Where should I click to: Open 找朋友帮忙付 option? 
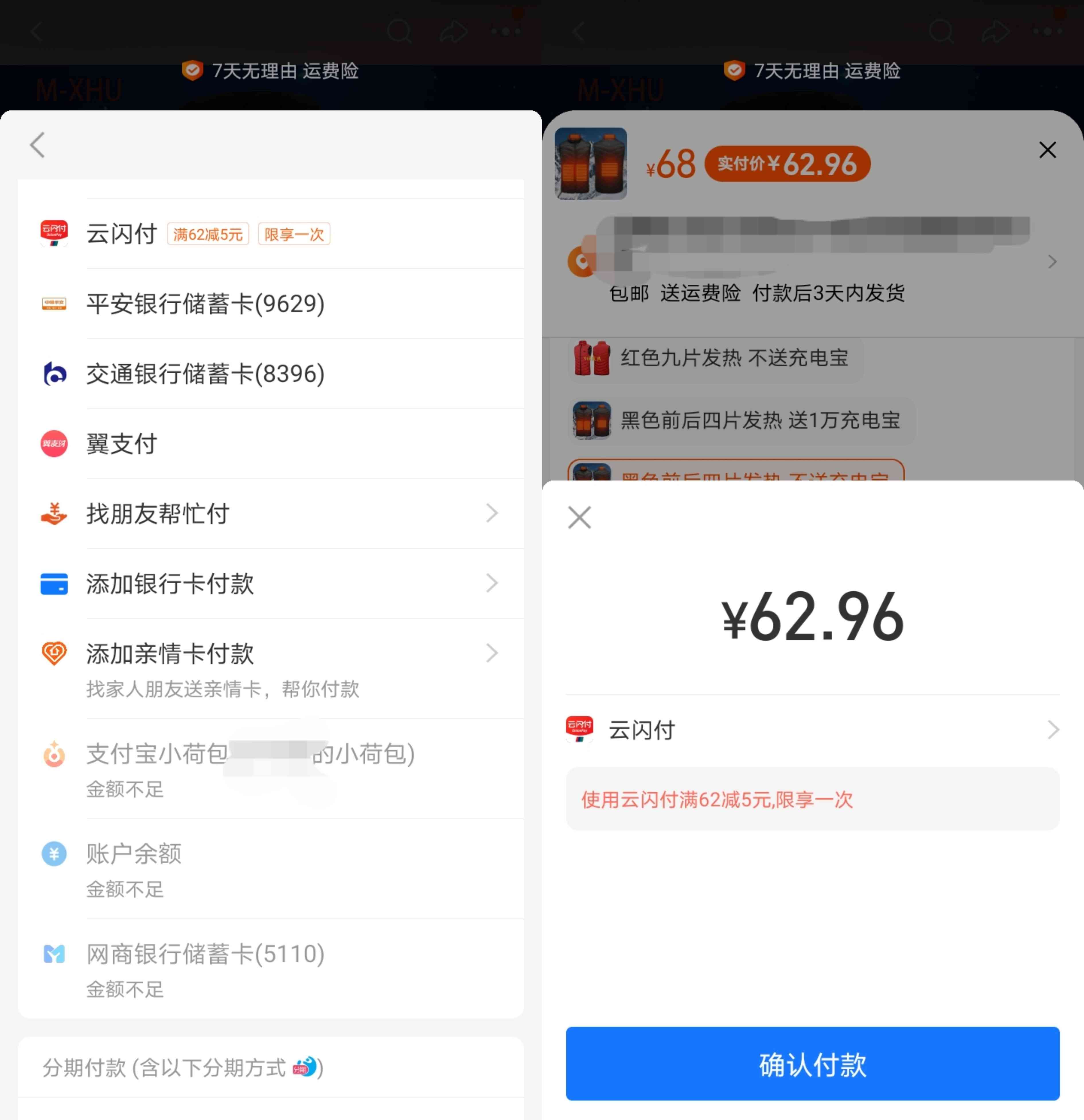click(270, 513)
